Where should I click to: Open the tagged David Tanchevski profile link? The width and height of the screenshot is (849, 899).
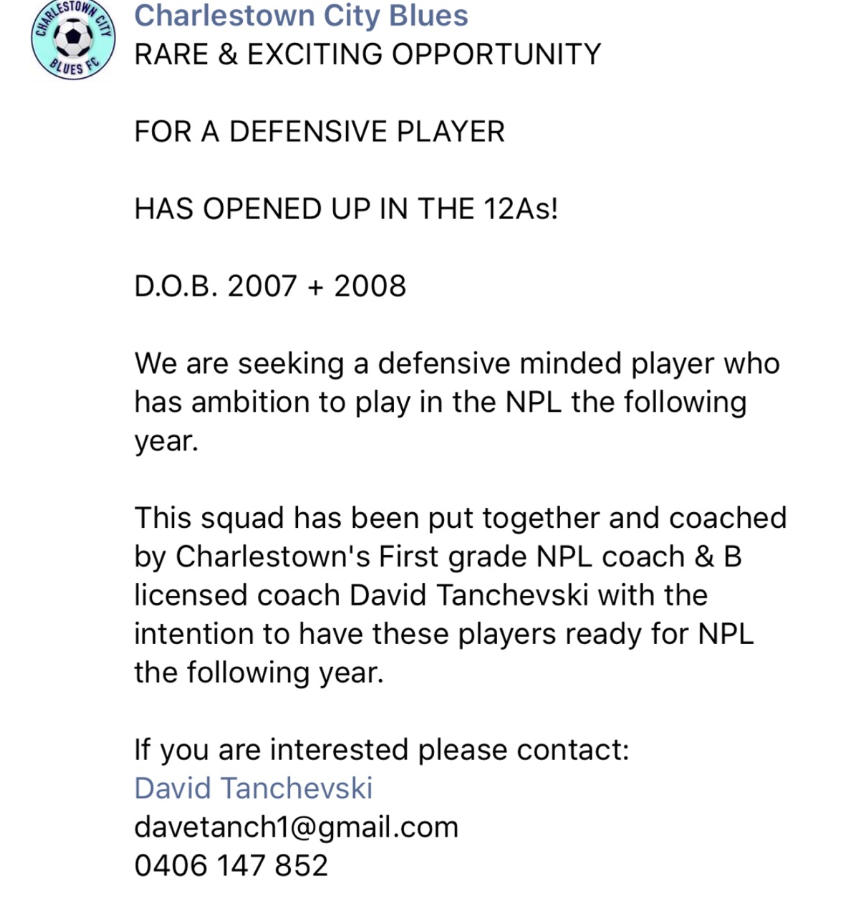(253, 788)
